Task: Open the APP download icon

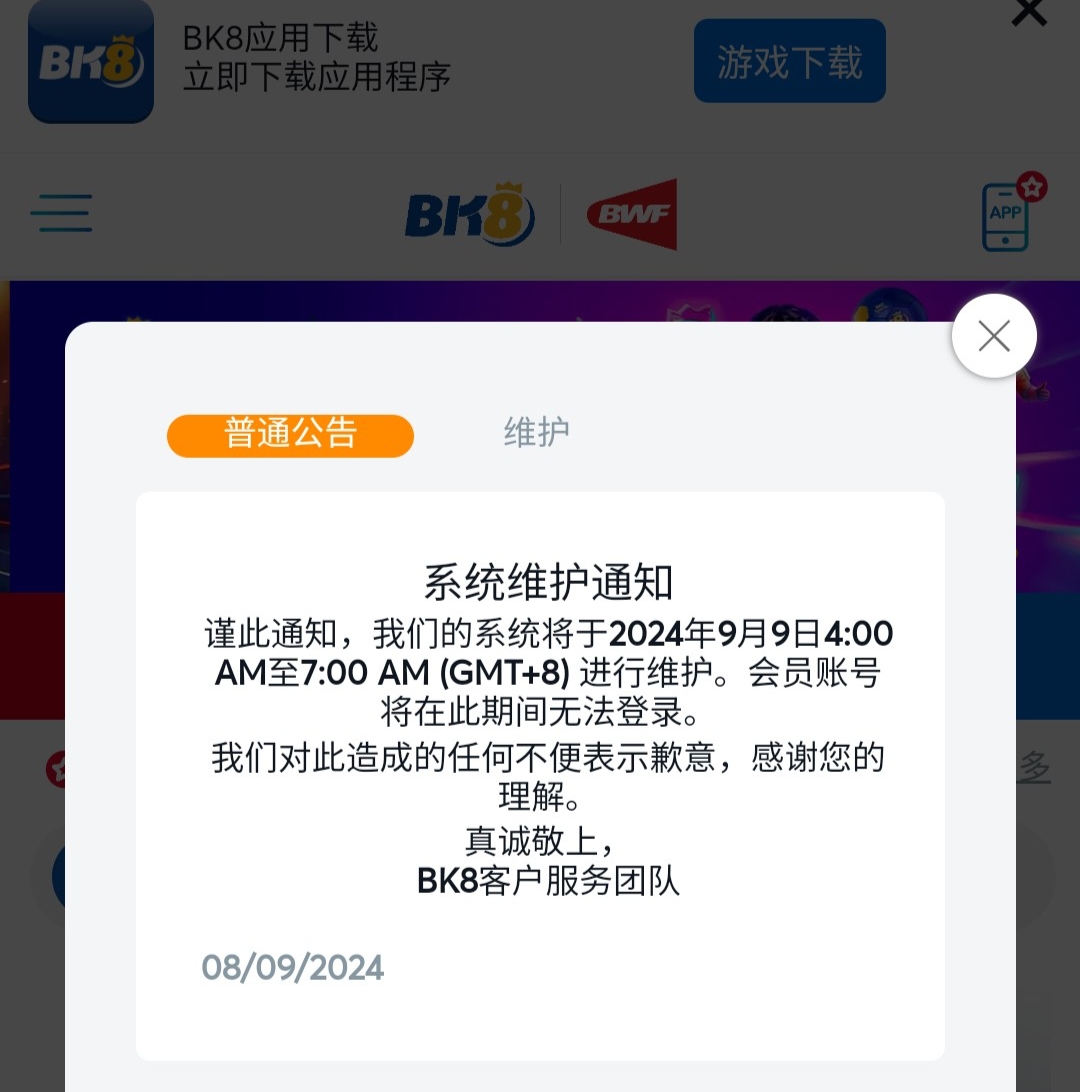Action: 1008,214
